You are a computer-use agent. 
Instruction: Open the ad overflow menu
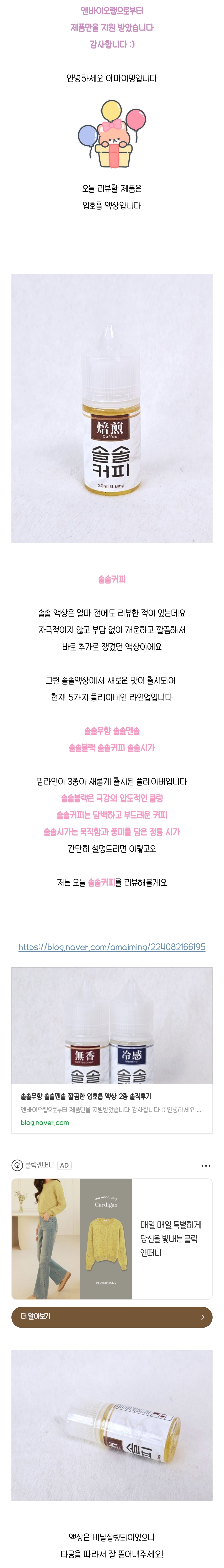click(x=206, y=1165)
